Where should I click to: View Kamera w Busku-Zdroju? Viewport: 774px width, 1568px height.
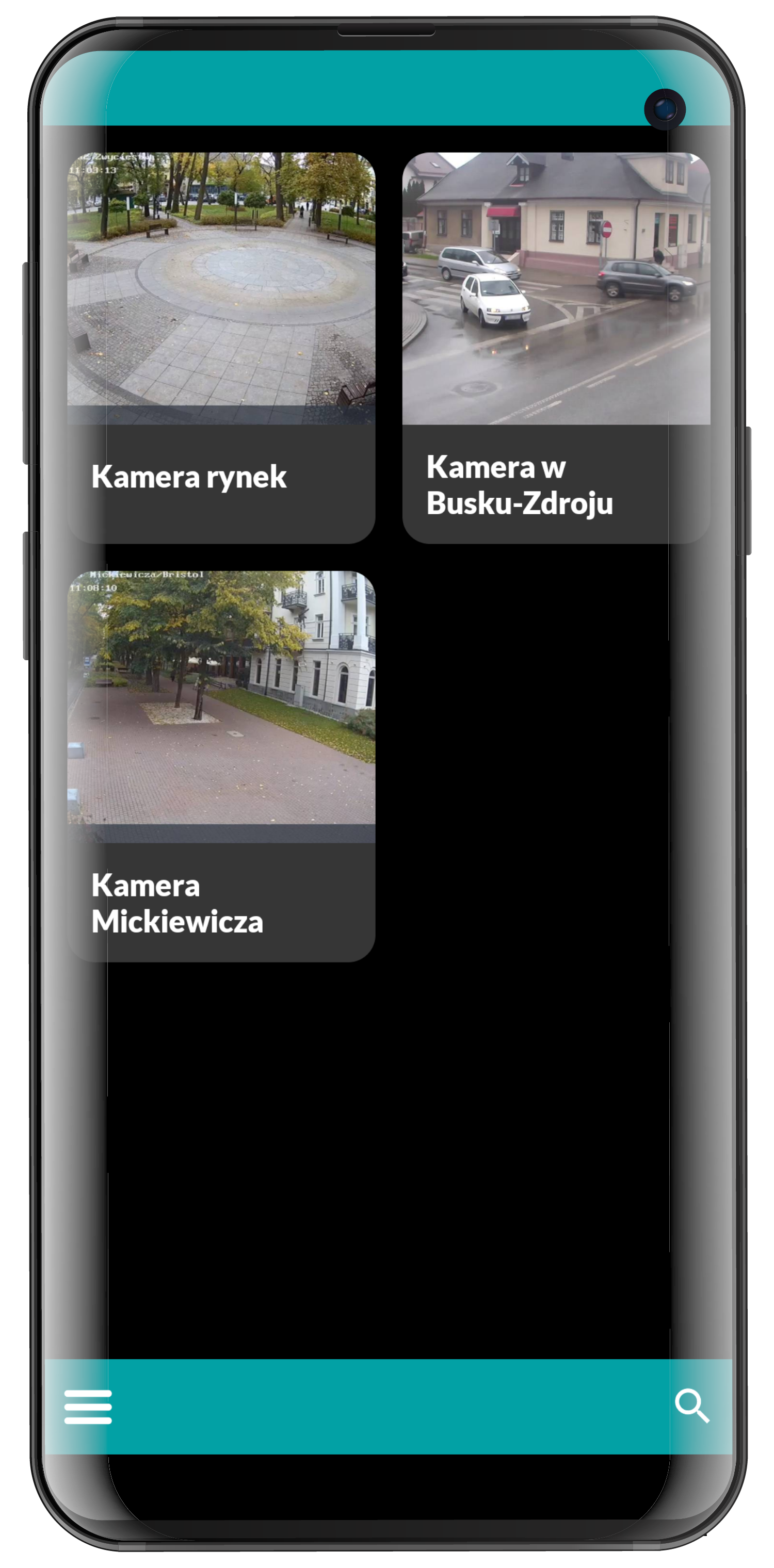(556, 348)
